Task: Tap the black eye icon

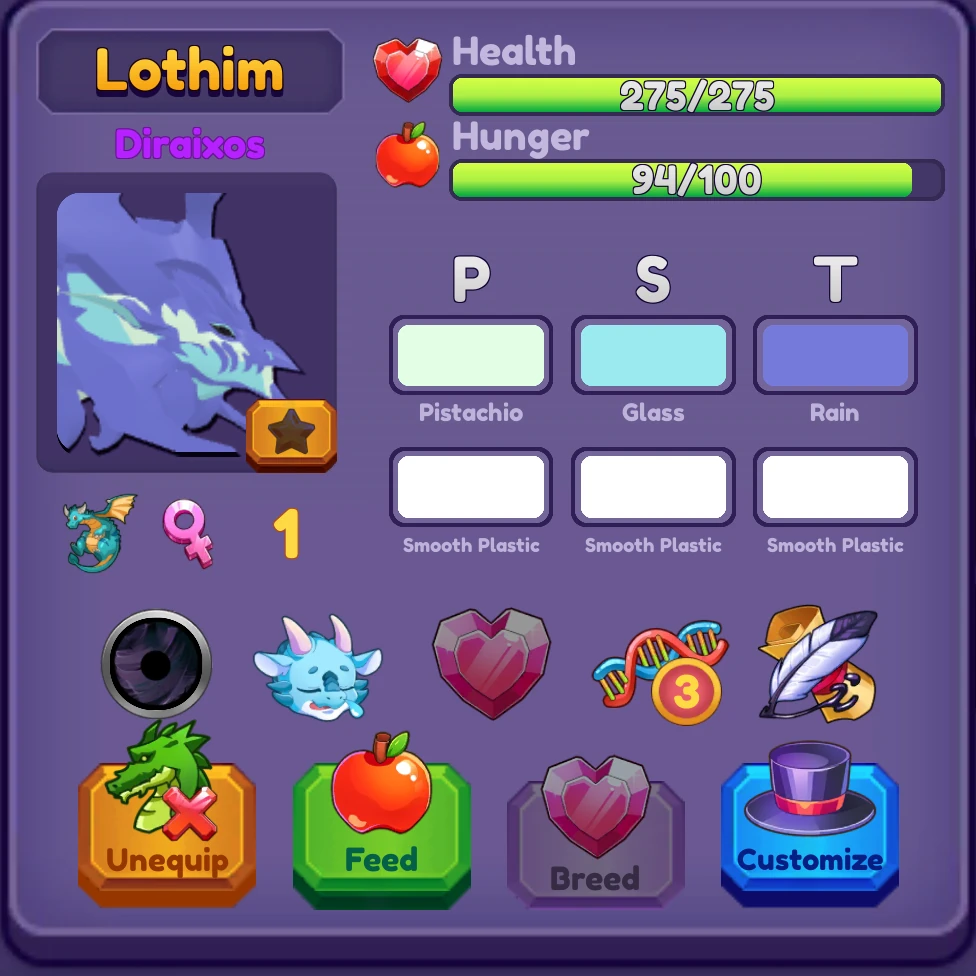Action: 156,664
